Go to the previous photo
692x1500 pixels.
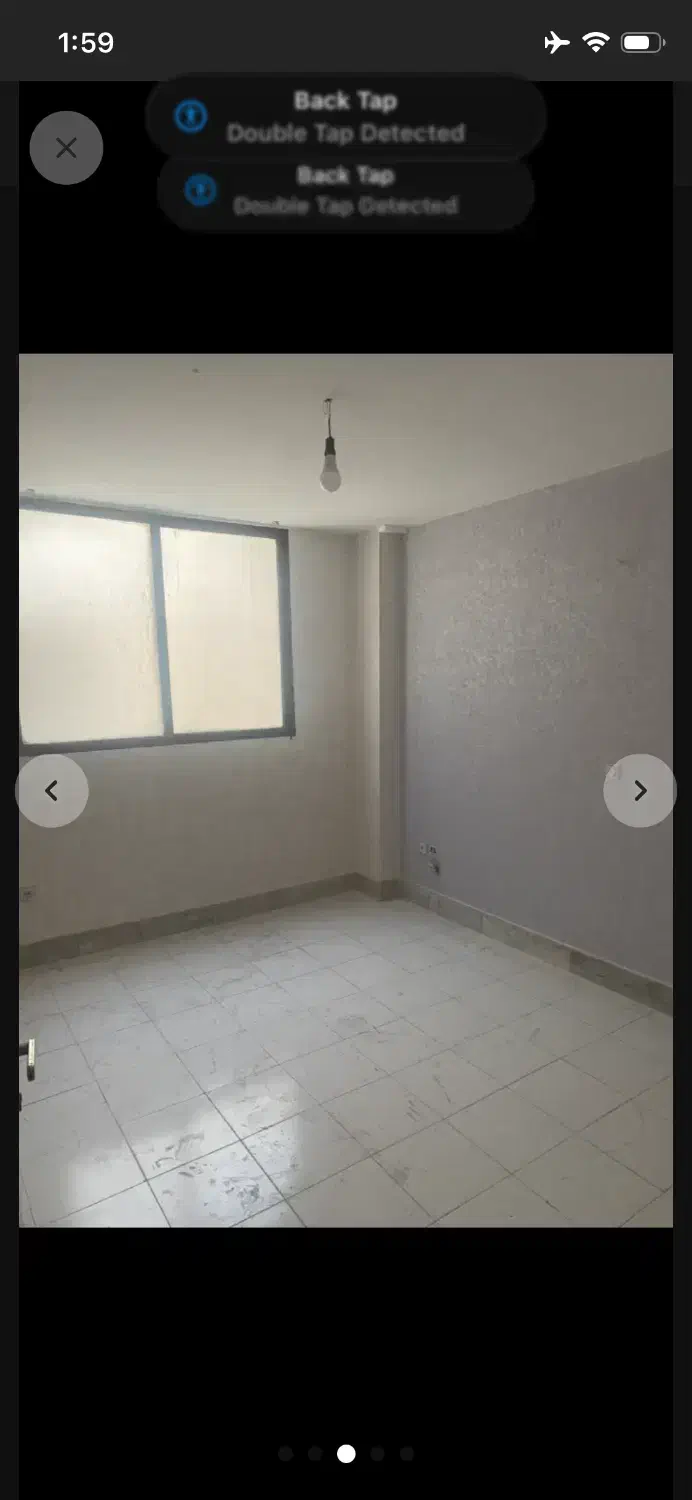[x=52, y=791]
